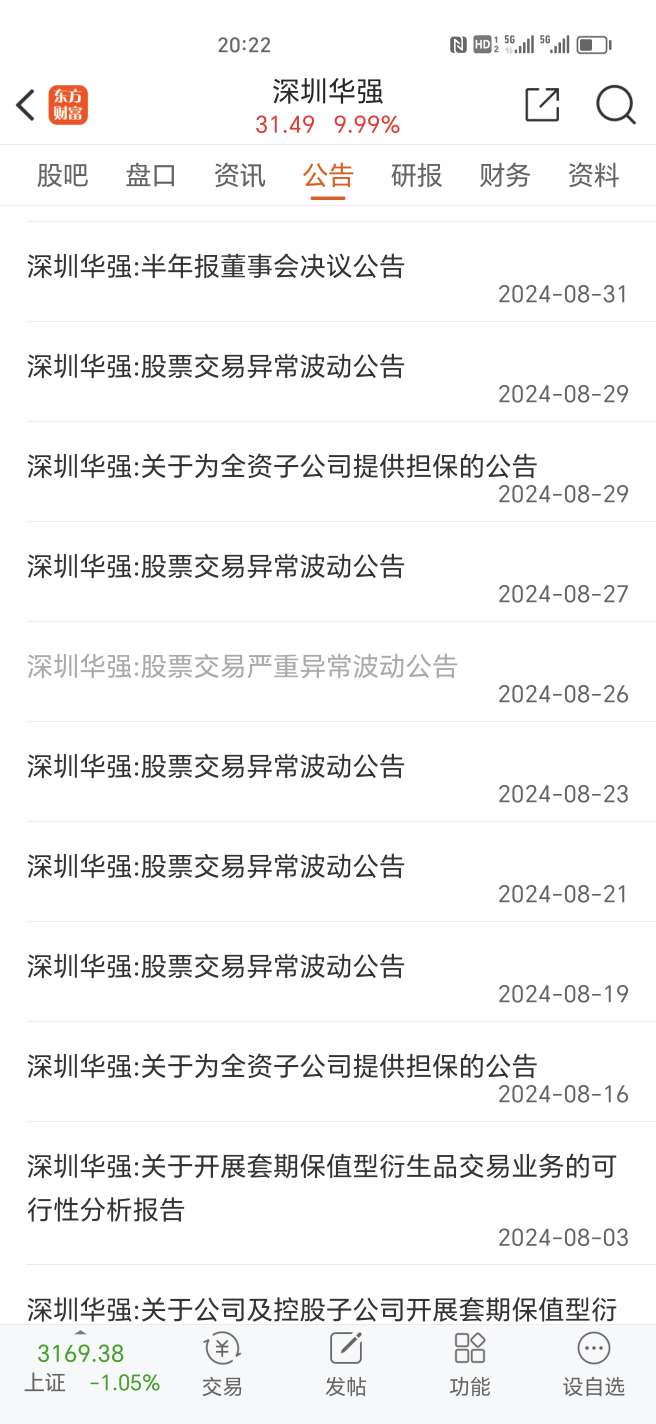
Task: Open 股票交易异常波动公告 dated 2024-08-27
Action: click(216, 567)
